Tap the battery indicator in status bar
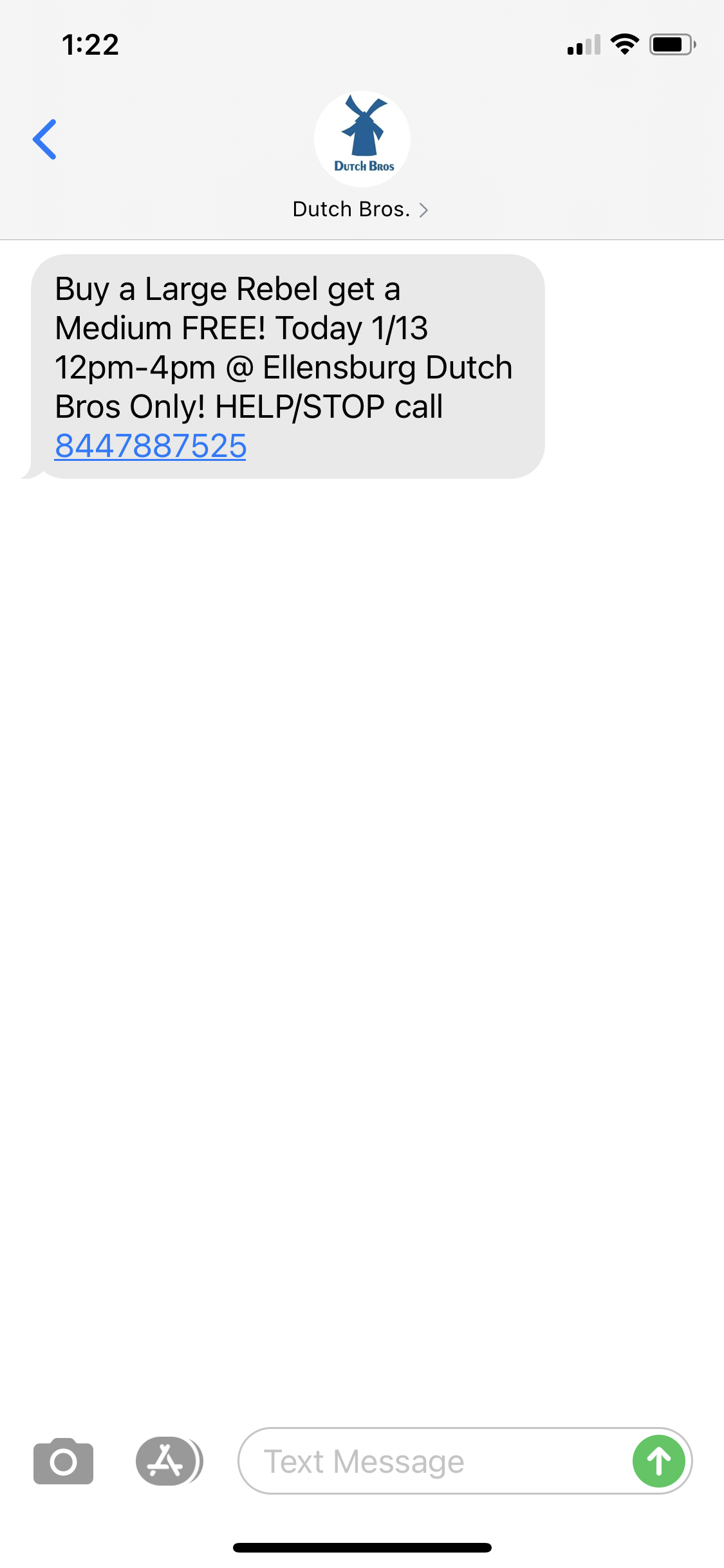Viewport: 724px width, 1568px height. (669, 44)
